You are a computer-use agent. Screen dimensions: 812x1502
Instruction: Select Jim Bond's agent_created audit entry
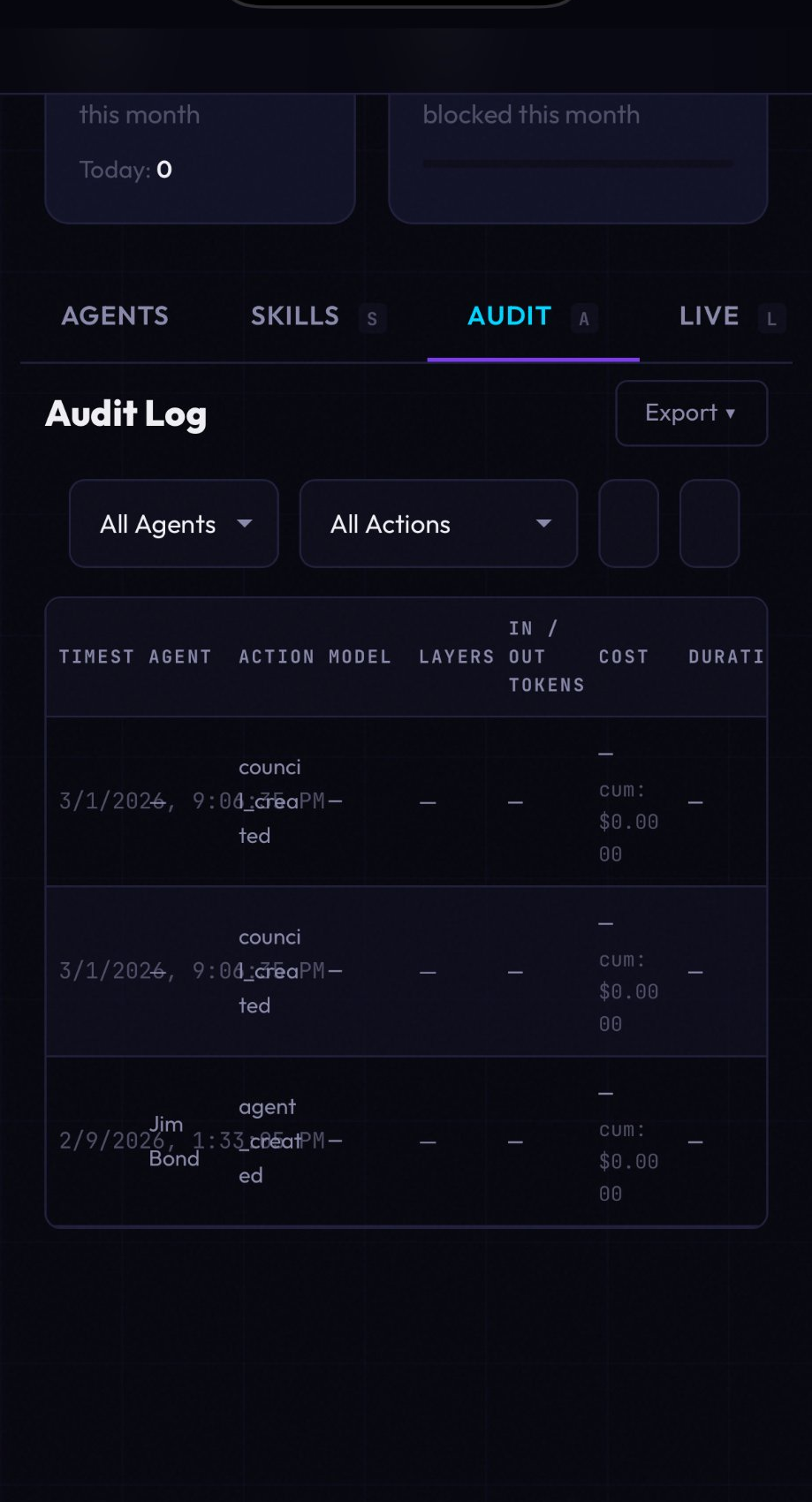(x=406, y=1140)
